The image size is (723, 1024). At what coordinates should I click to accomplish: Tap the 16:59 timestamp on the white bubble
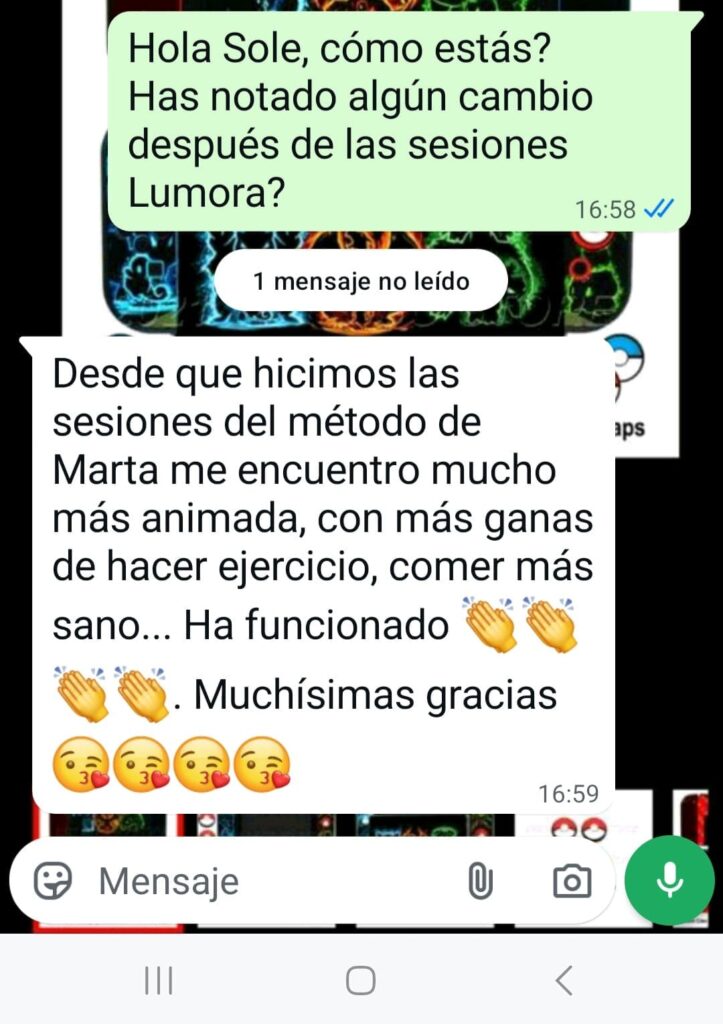[575, 793]
